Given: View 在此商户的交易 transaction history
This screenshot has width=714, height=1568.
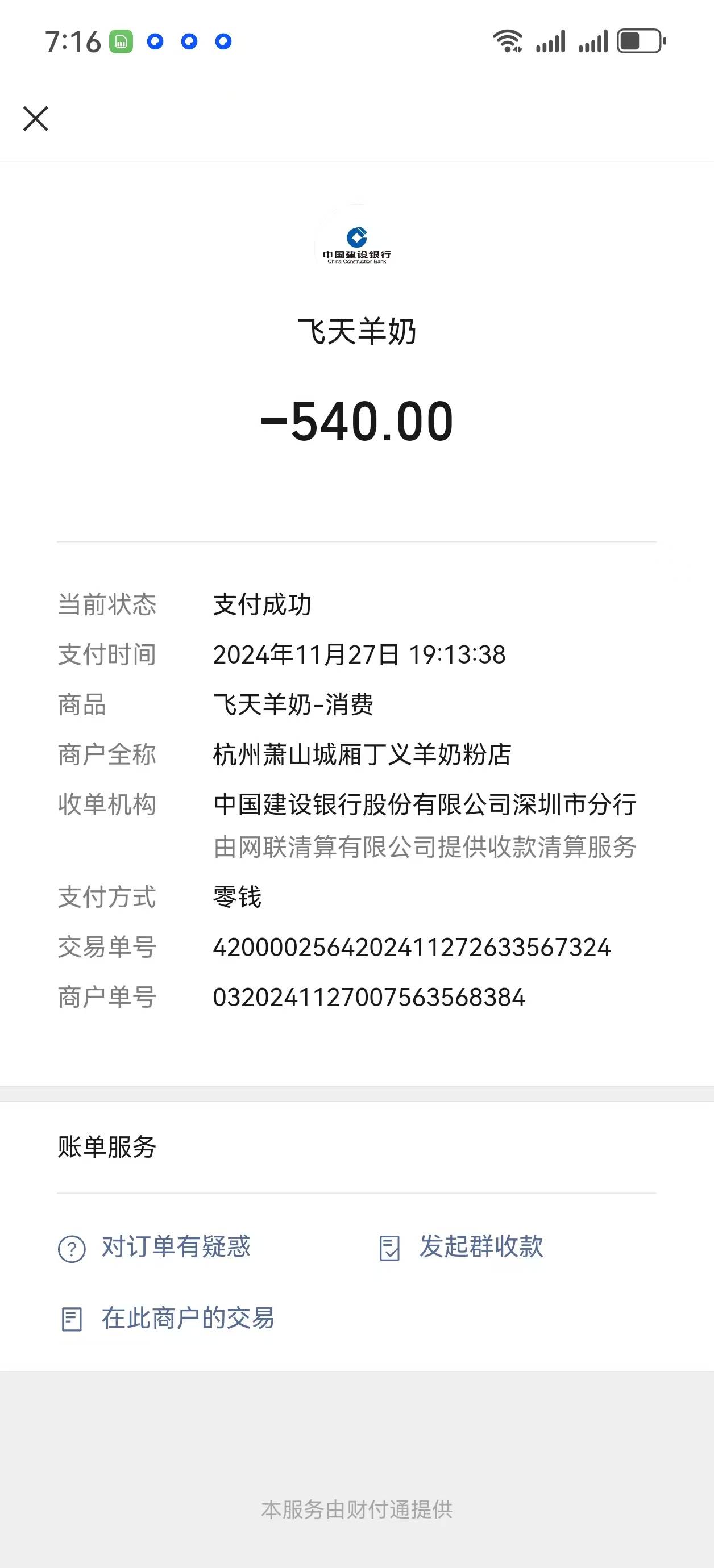Looking at the screenshot, I should click(186, 1319).
